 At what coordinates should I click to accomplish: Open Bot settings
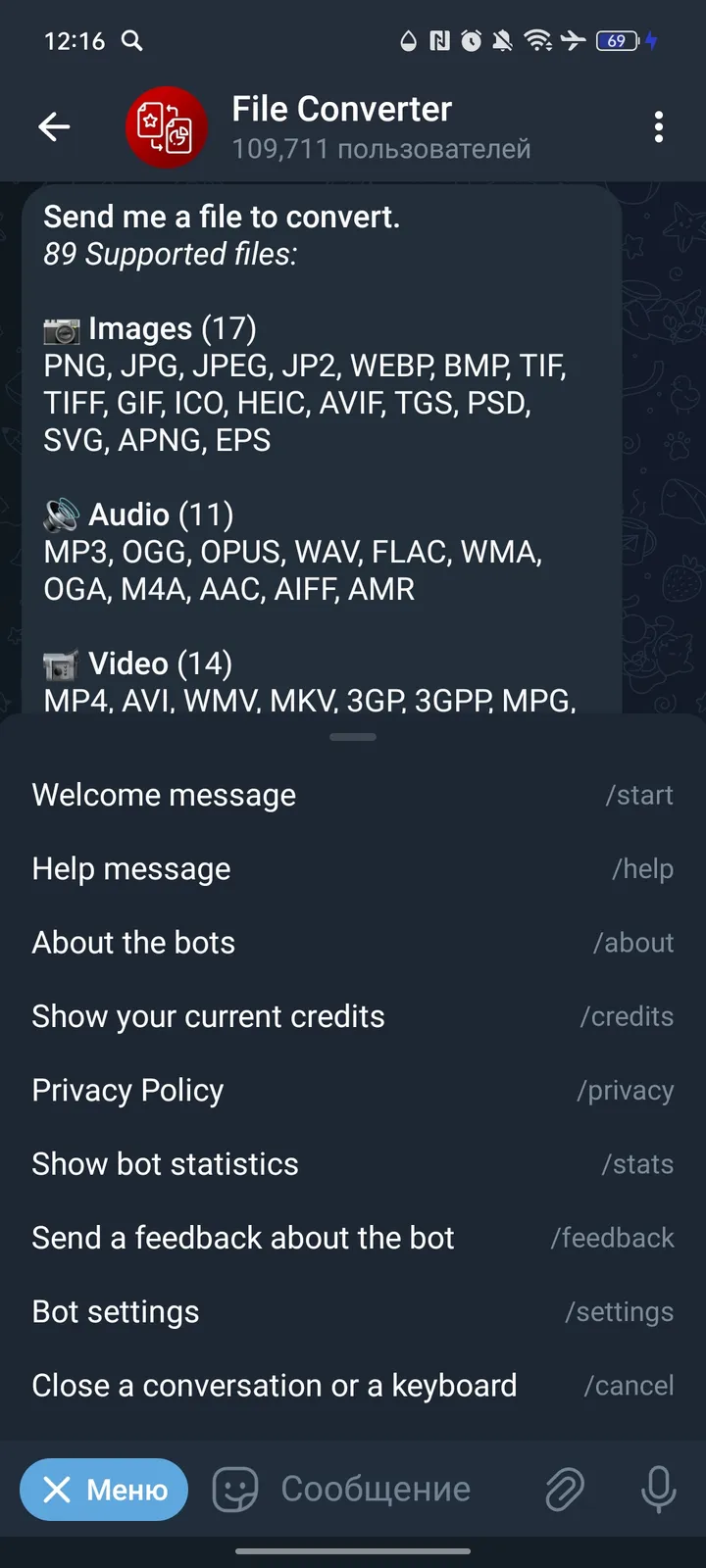(x=115, y=1311)
